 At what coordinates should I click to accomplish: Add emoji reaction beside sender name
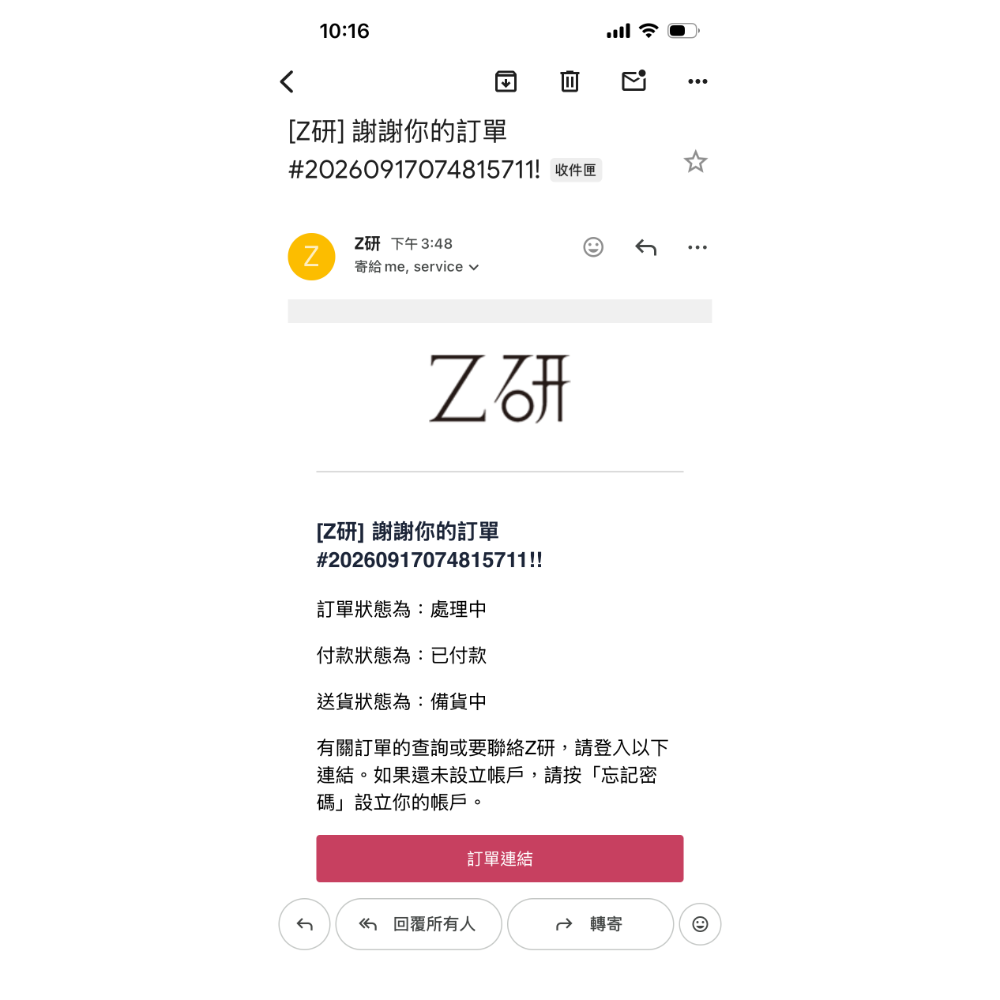593,247
